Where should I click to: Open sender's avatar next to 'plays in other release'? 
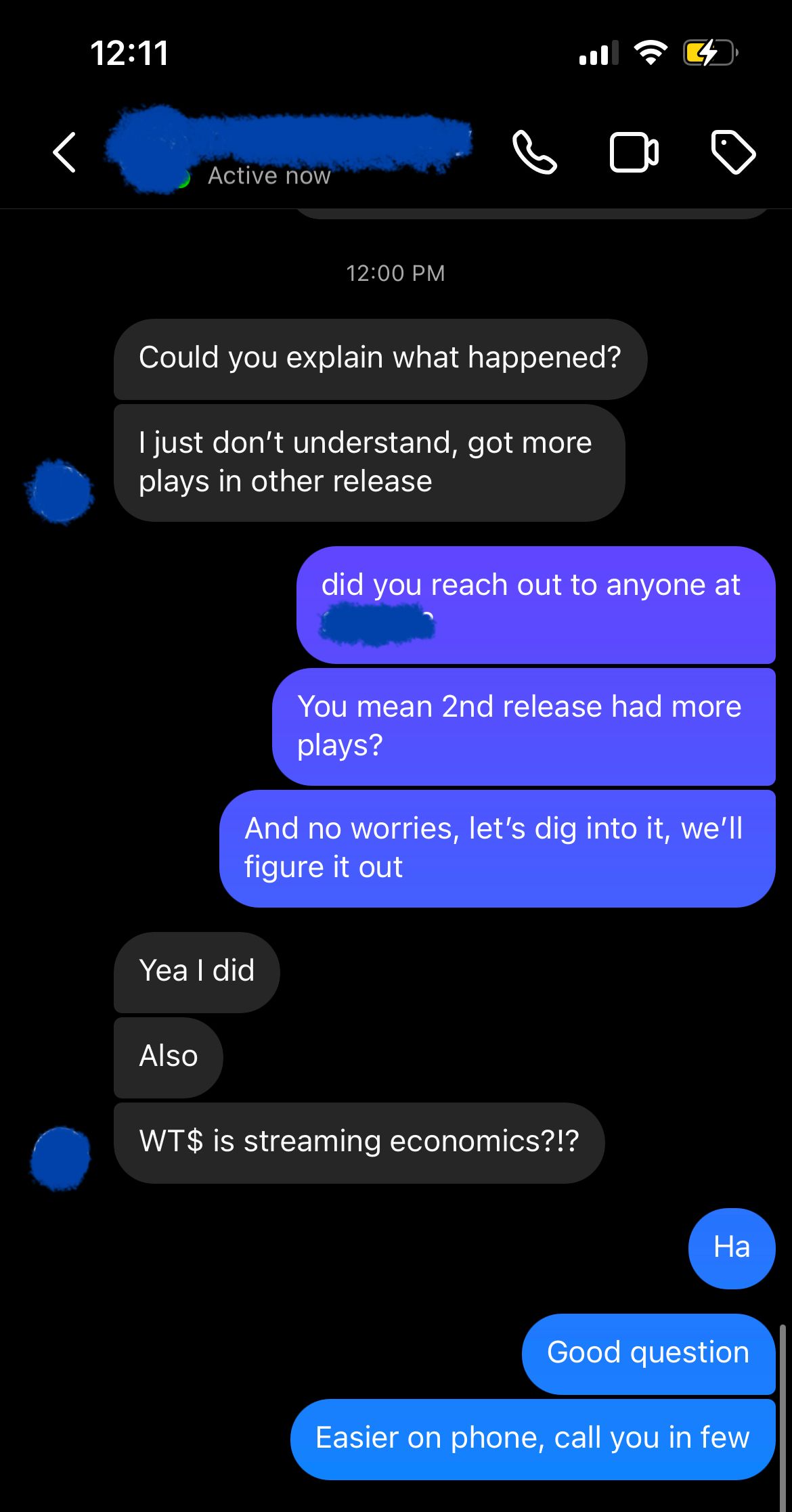pyautogui.click(x=60, y=492)
